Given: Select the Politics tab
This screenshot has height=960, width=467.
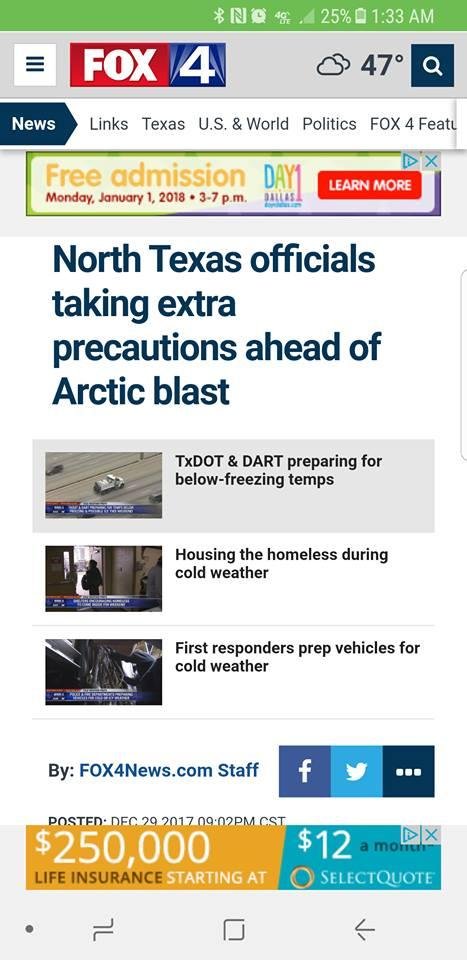Looking at the screenshot, I should (x=329, y=124).
